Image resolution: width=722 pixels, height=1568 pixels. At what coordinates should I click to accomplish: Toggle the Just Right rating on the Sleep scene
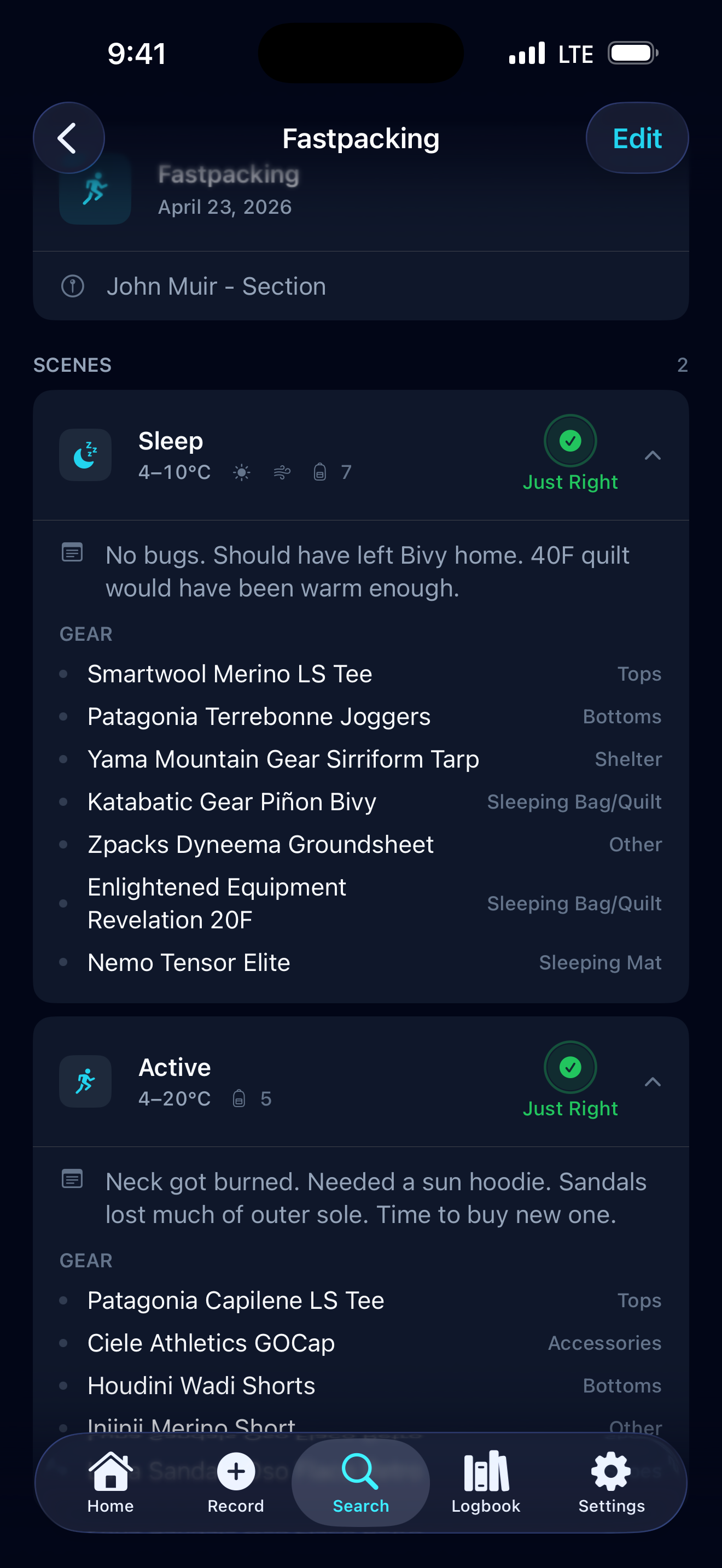click(x=570, y=482)
